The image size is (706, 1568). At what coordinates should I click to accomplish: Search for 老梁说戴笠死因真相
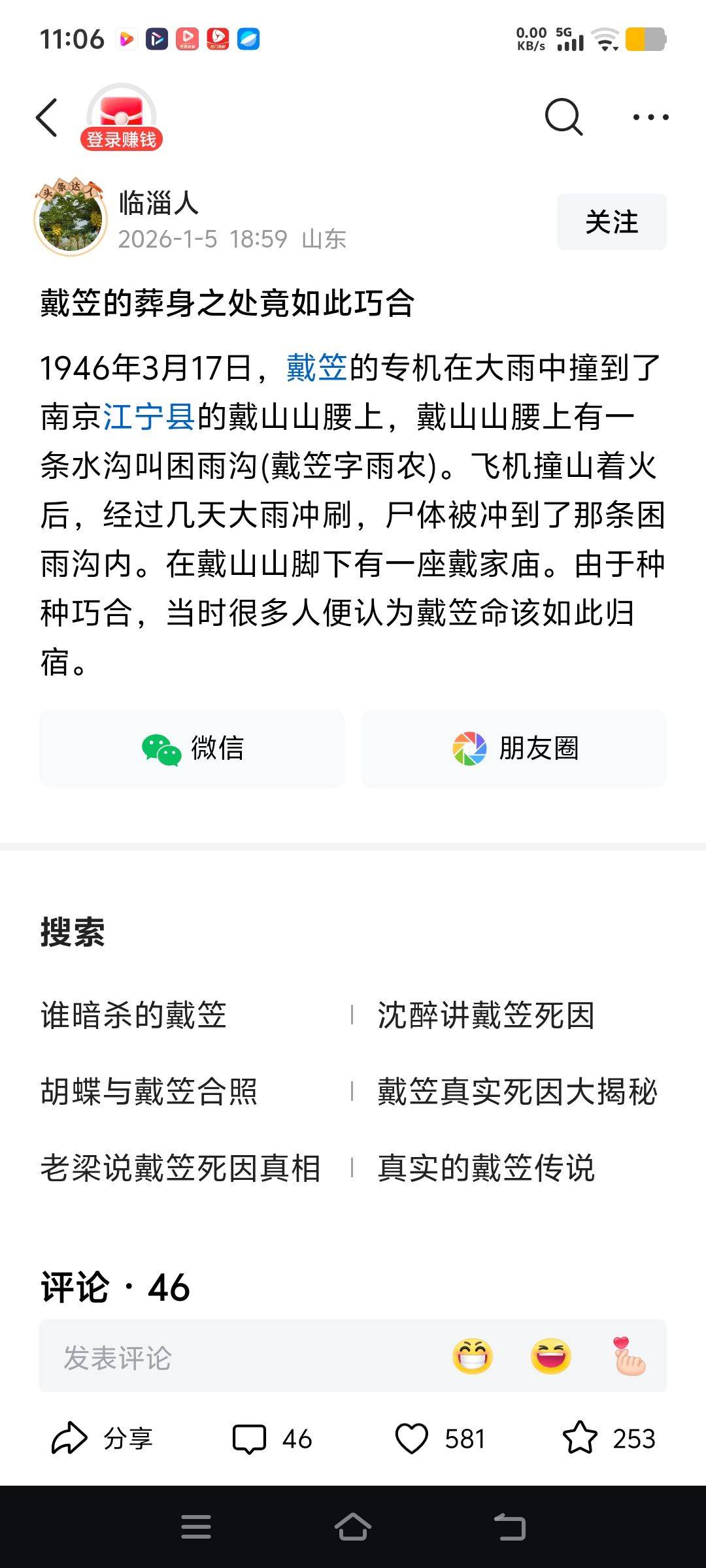tap(180, 1168)
